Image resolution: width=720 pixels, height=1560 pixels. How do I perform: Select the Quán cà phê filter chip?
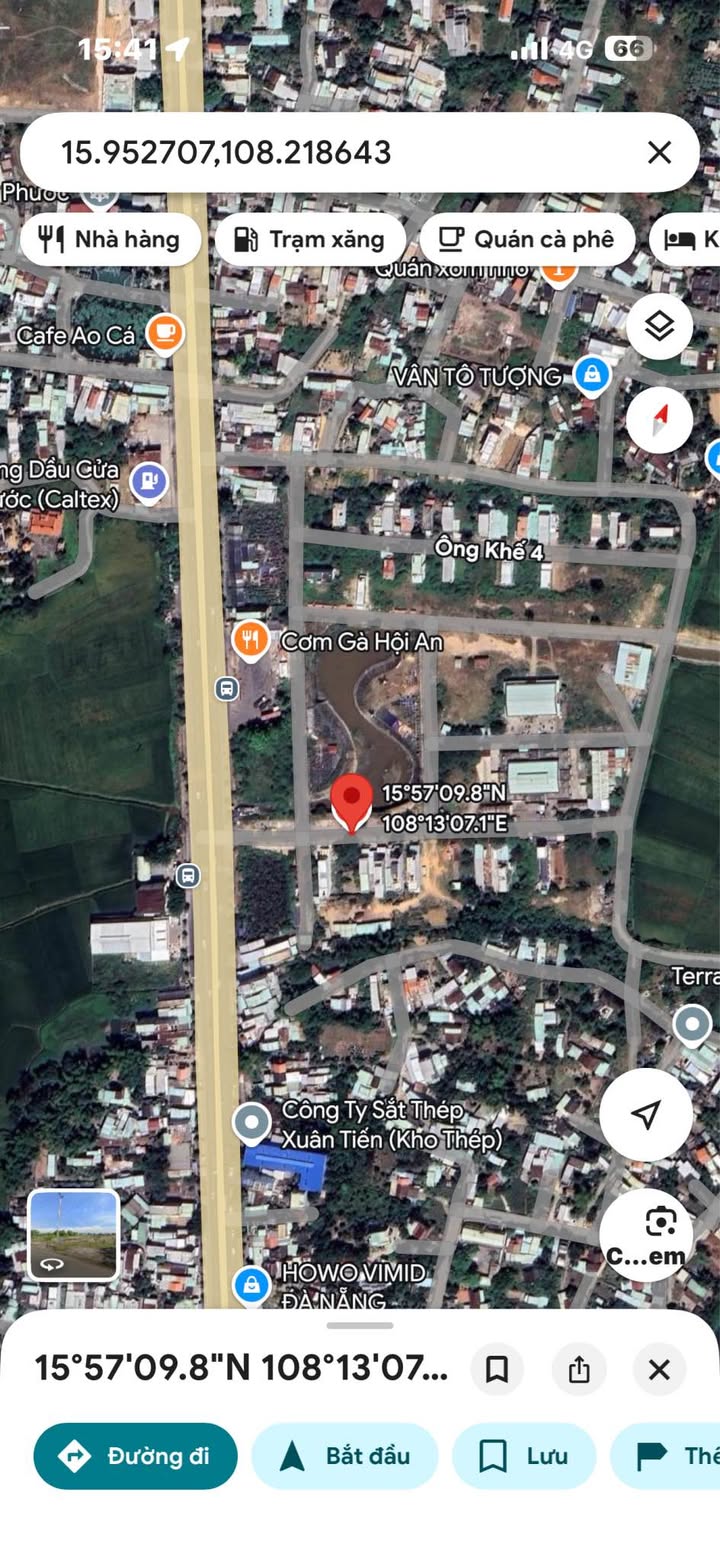coord(527,239)
